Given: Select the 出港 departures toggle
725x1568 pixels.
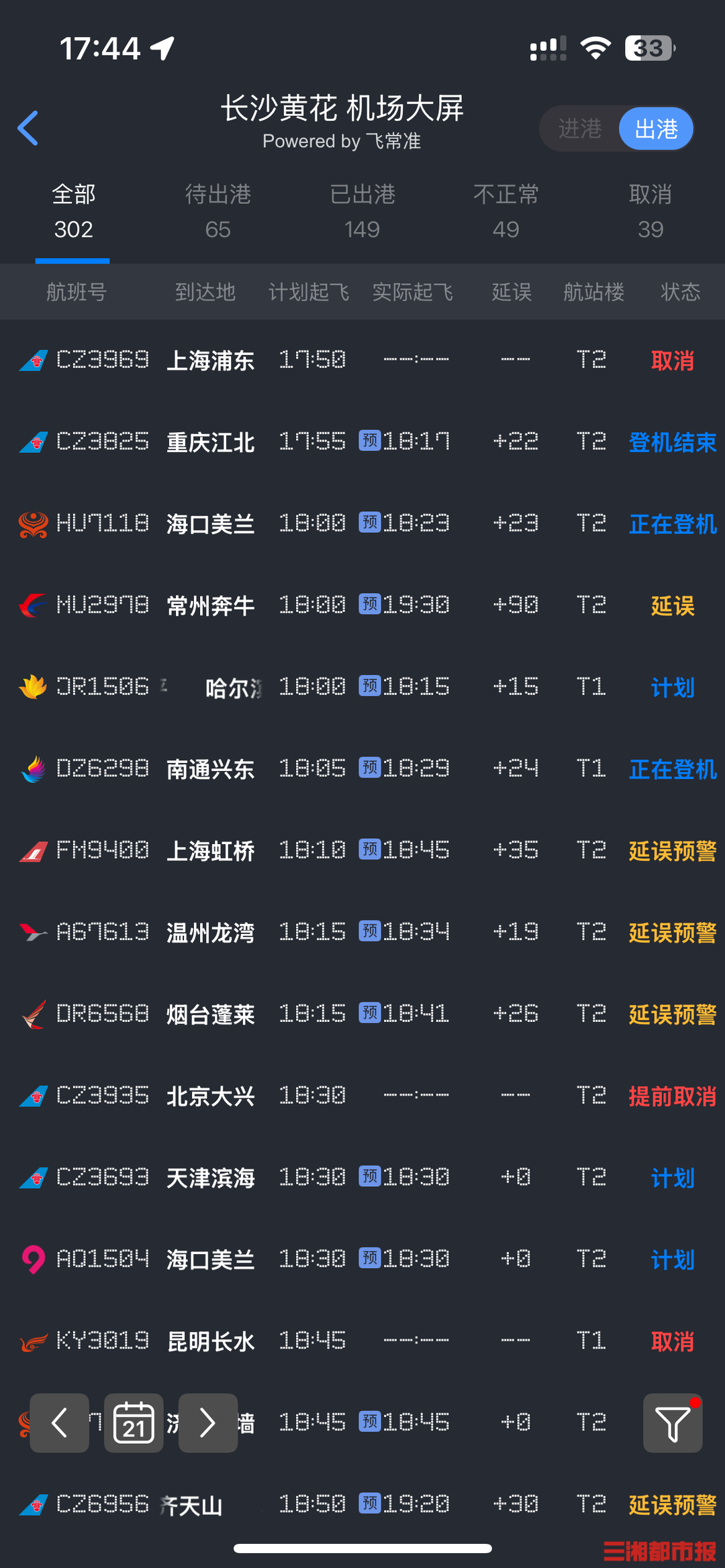Looking at the screenshot, I should [x=656, y=128].
